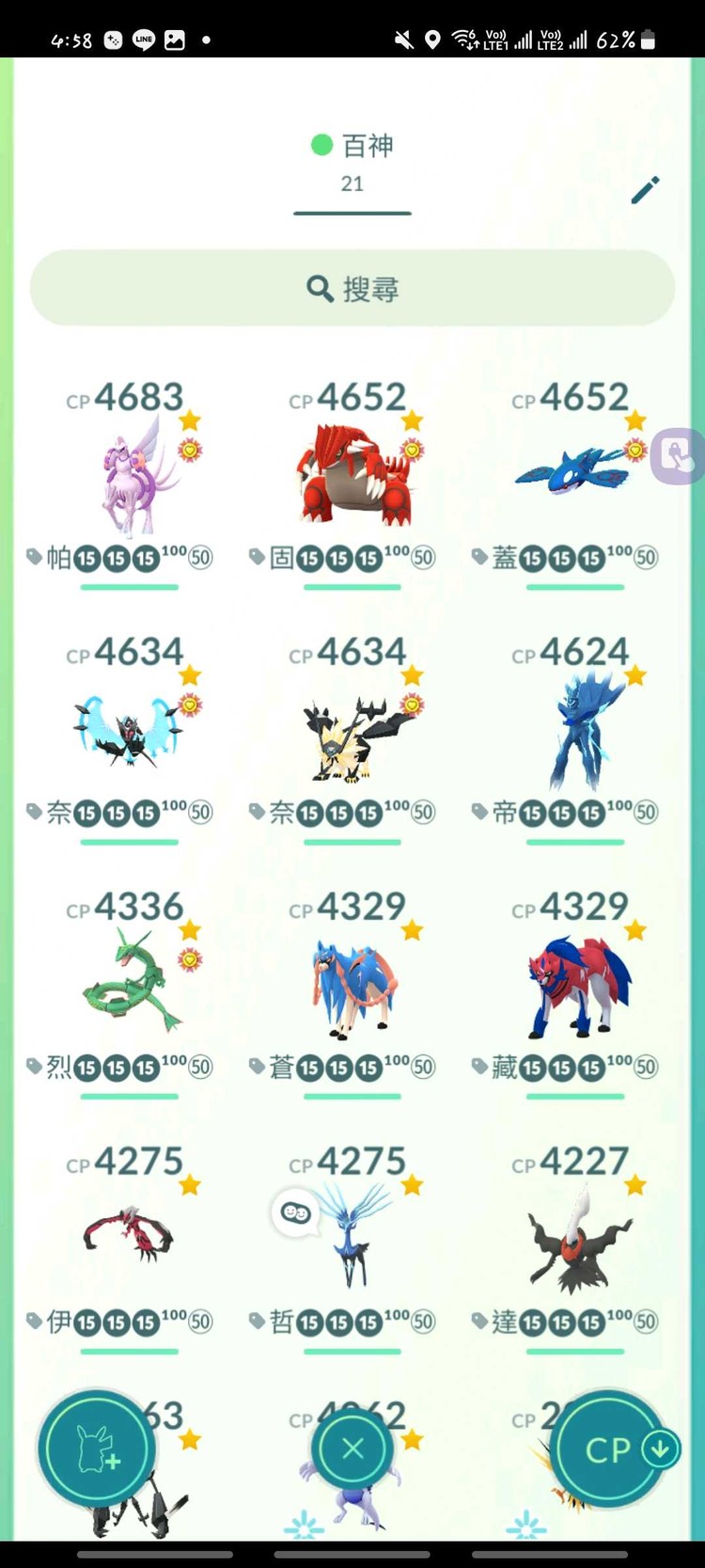Open the CP 4336 Rayquaza entry
This screenshot has width=705, height=1568.
point(130,983)
